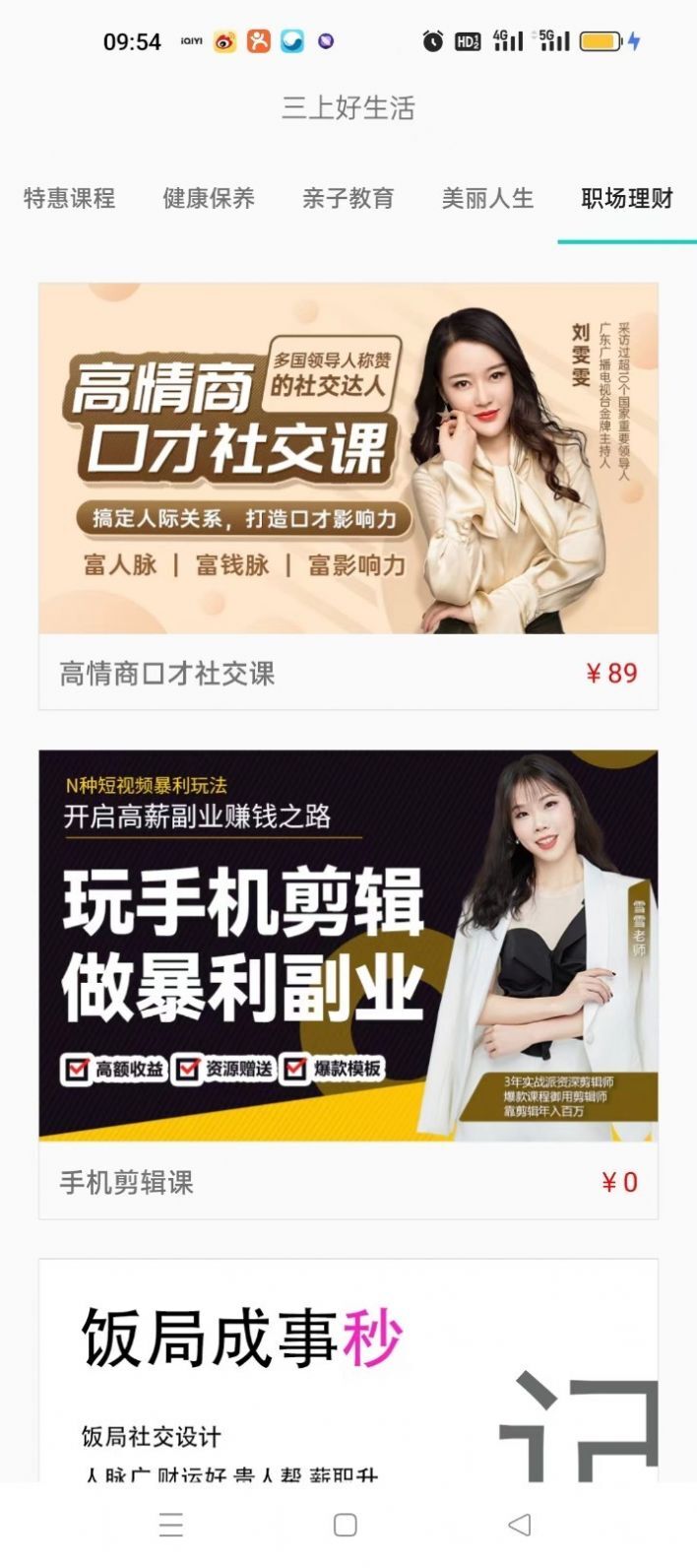
Task: Go to the 美丽人生 tab
Action: pyautogui.click(x=487, y=198)
